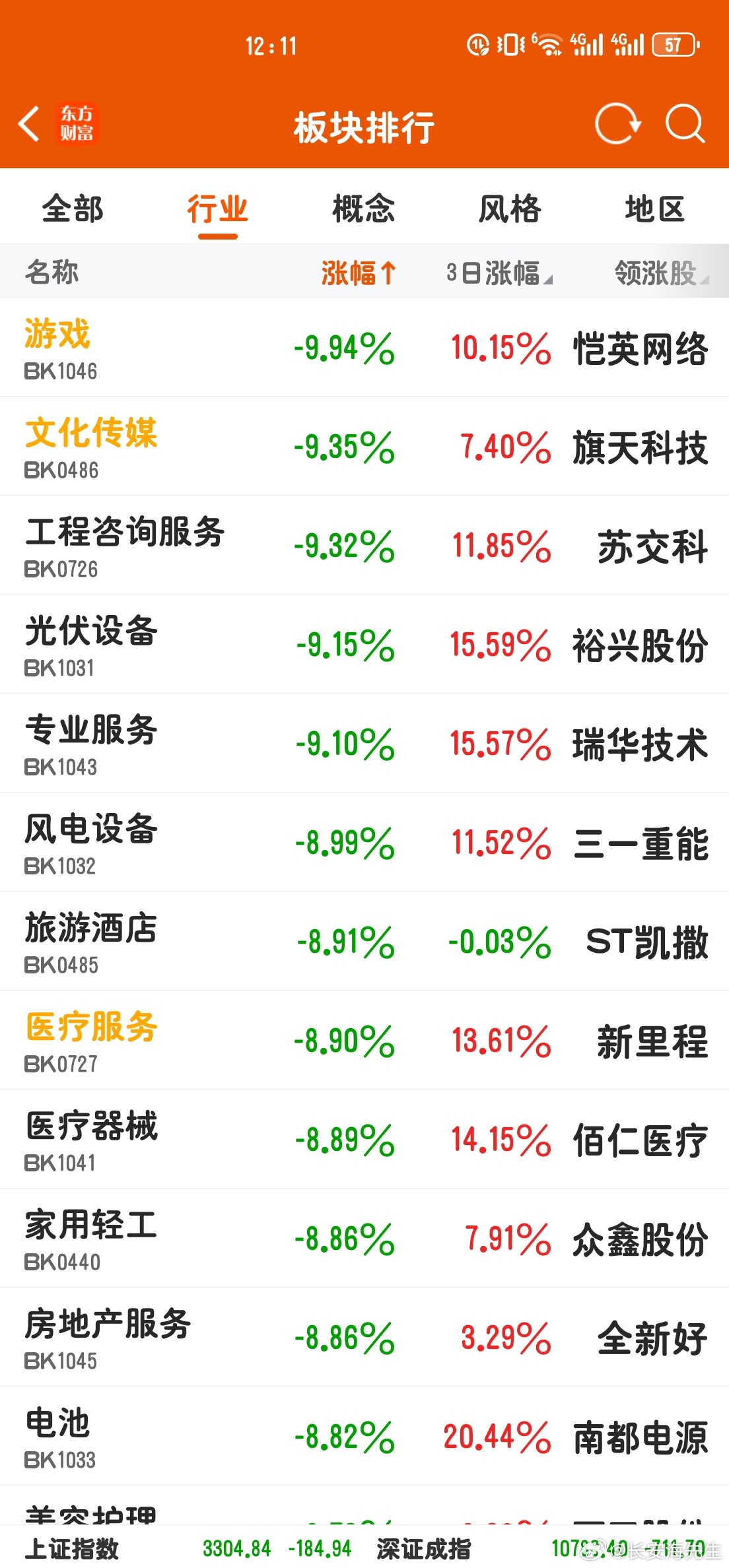Select the 行业 tab

(217, 209)
